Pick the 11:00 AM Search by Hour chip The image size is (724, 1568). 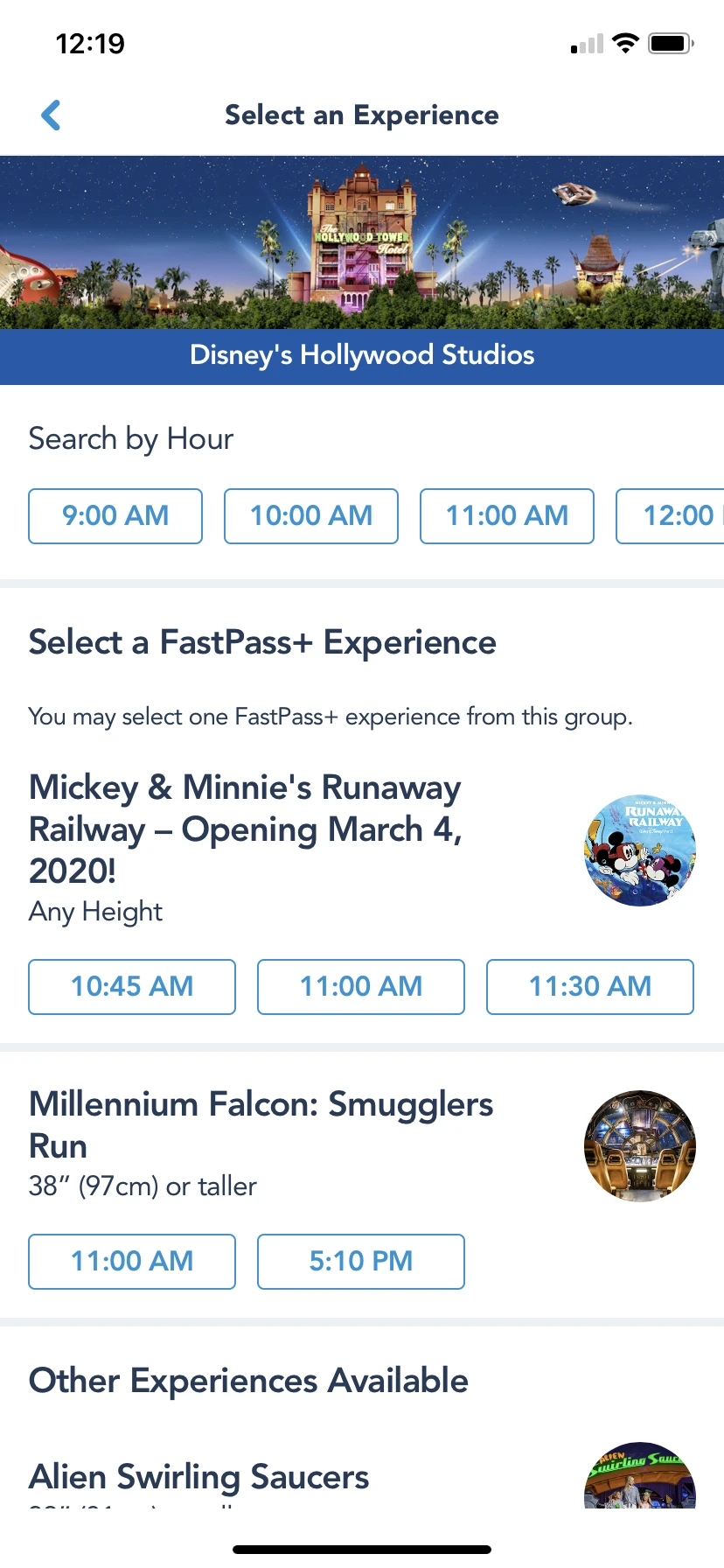point(507,516)
